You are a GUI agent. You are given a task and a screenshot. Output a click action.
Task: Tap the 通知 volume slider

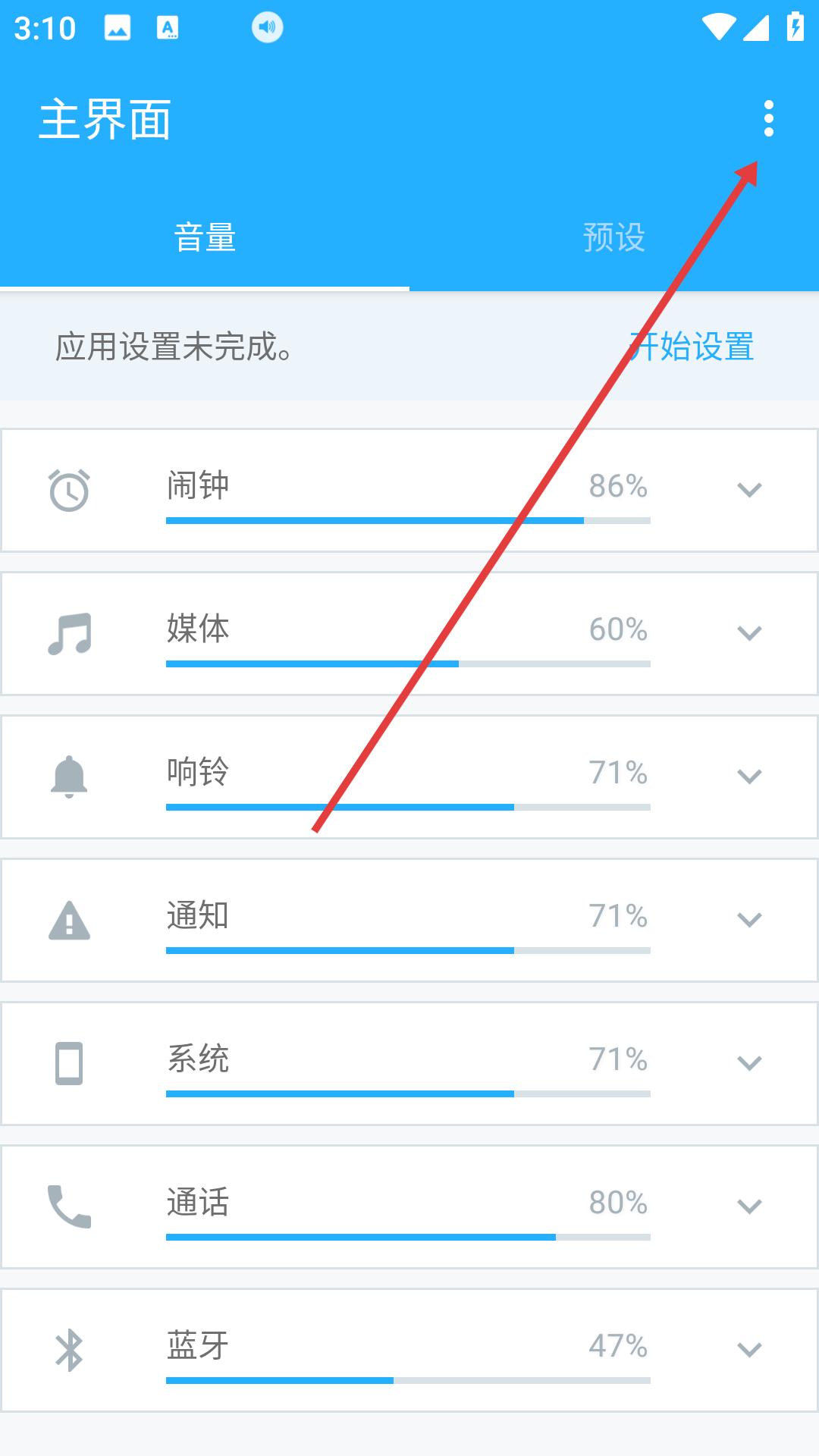(x=408, y=950)
